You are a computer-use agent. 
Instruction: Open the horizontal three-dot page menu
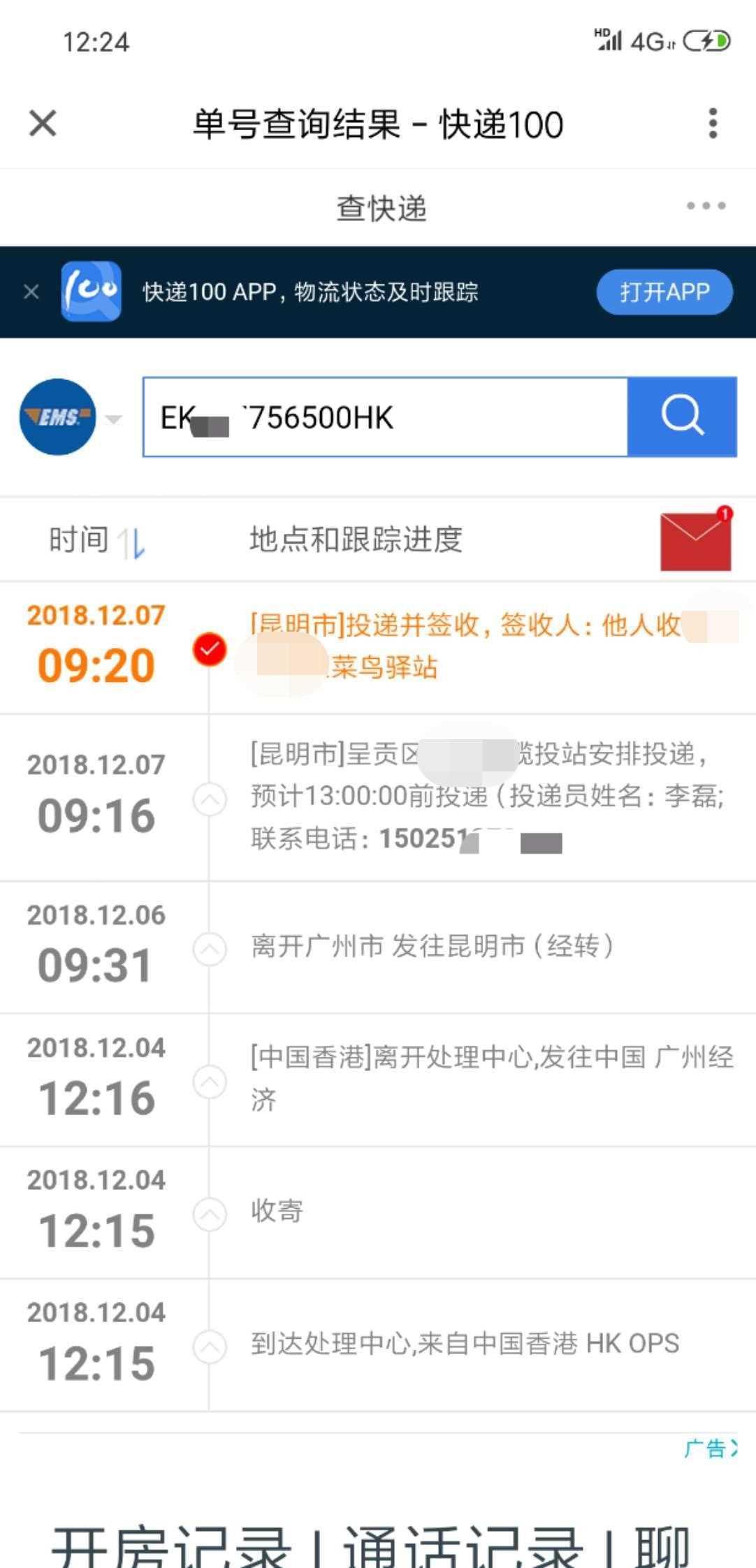[706, 205]
